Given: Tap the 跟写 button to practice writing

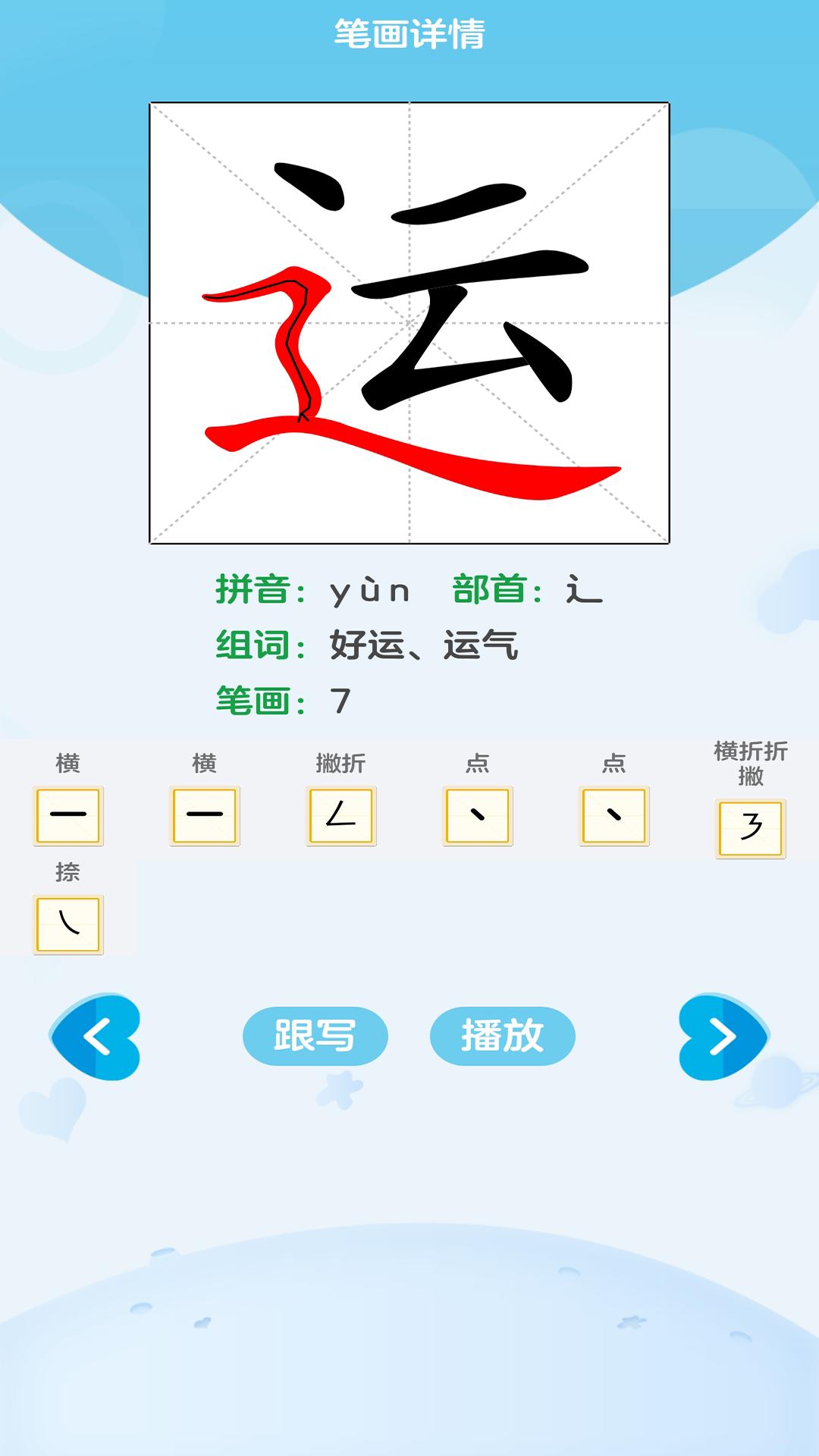Looking at the screenshot, I should [x=315, y=1036].
